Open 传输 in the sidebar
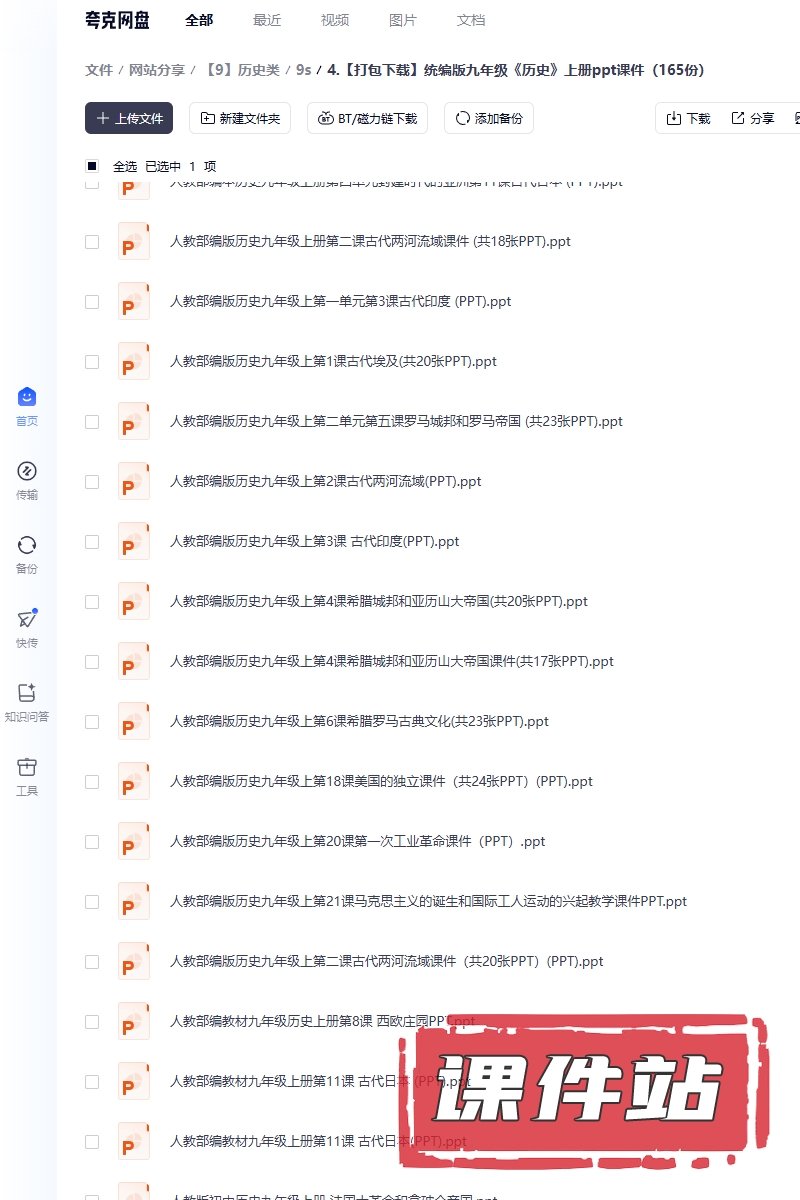800x1200 pixels. 27,480
